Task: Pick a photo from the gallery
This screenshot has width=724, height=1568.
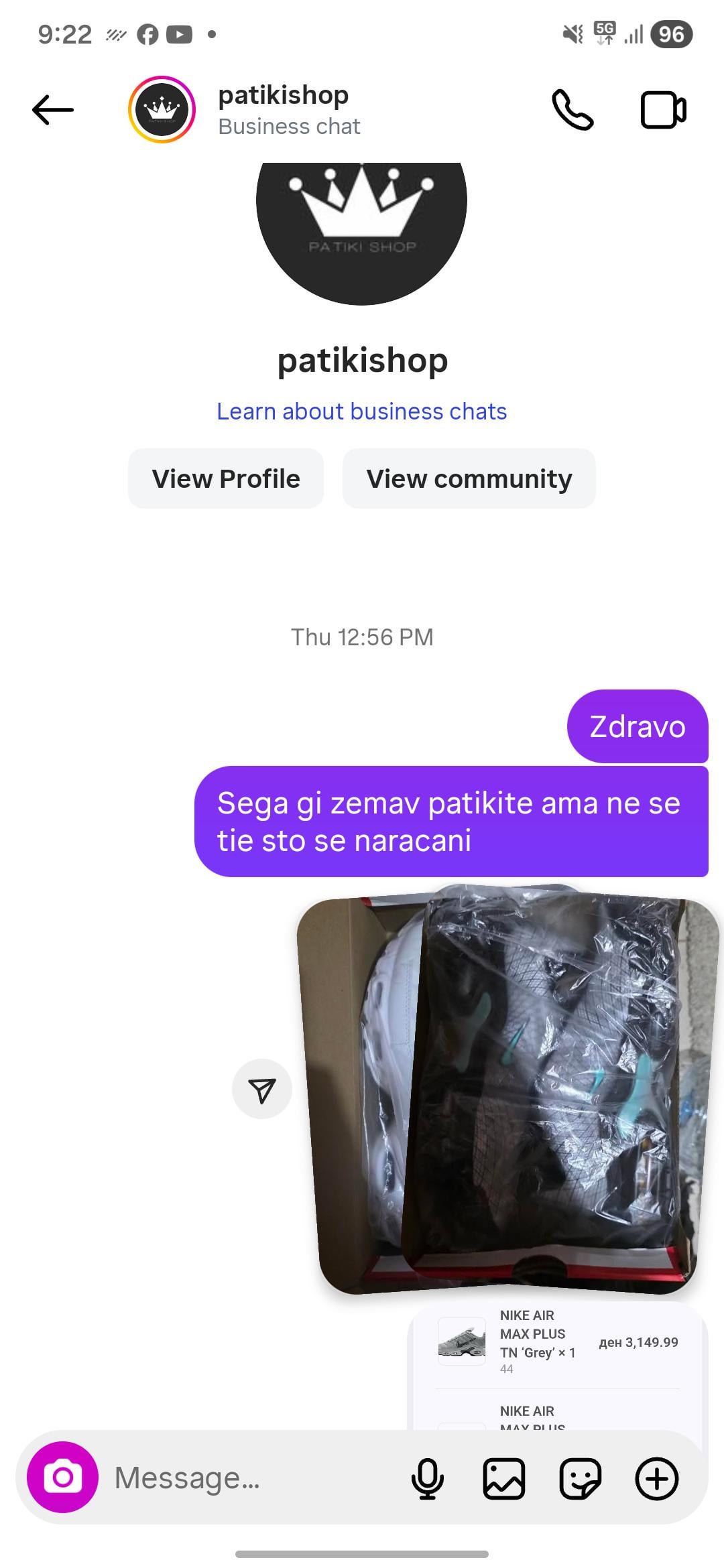Action: click(503, 1478)
